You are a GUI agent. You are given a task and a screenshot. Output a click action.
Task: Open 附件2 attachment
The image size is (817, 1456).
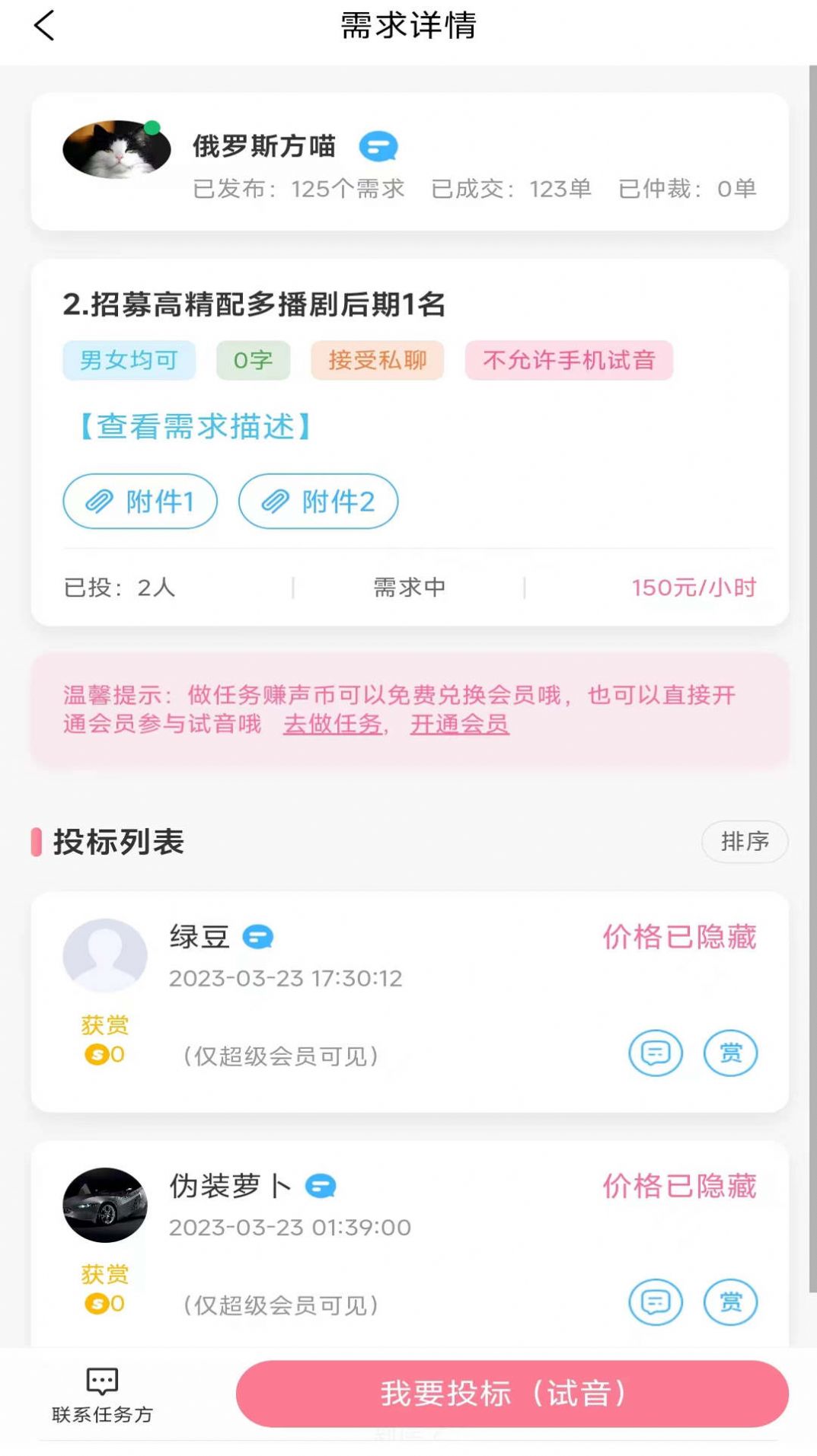tap(318, 502)
